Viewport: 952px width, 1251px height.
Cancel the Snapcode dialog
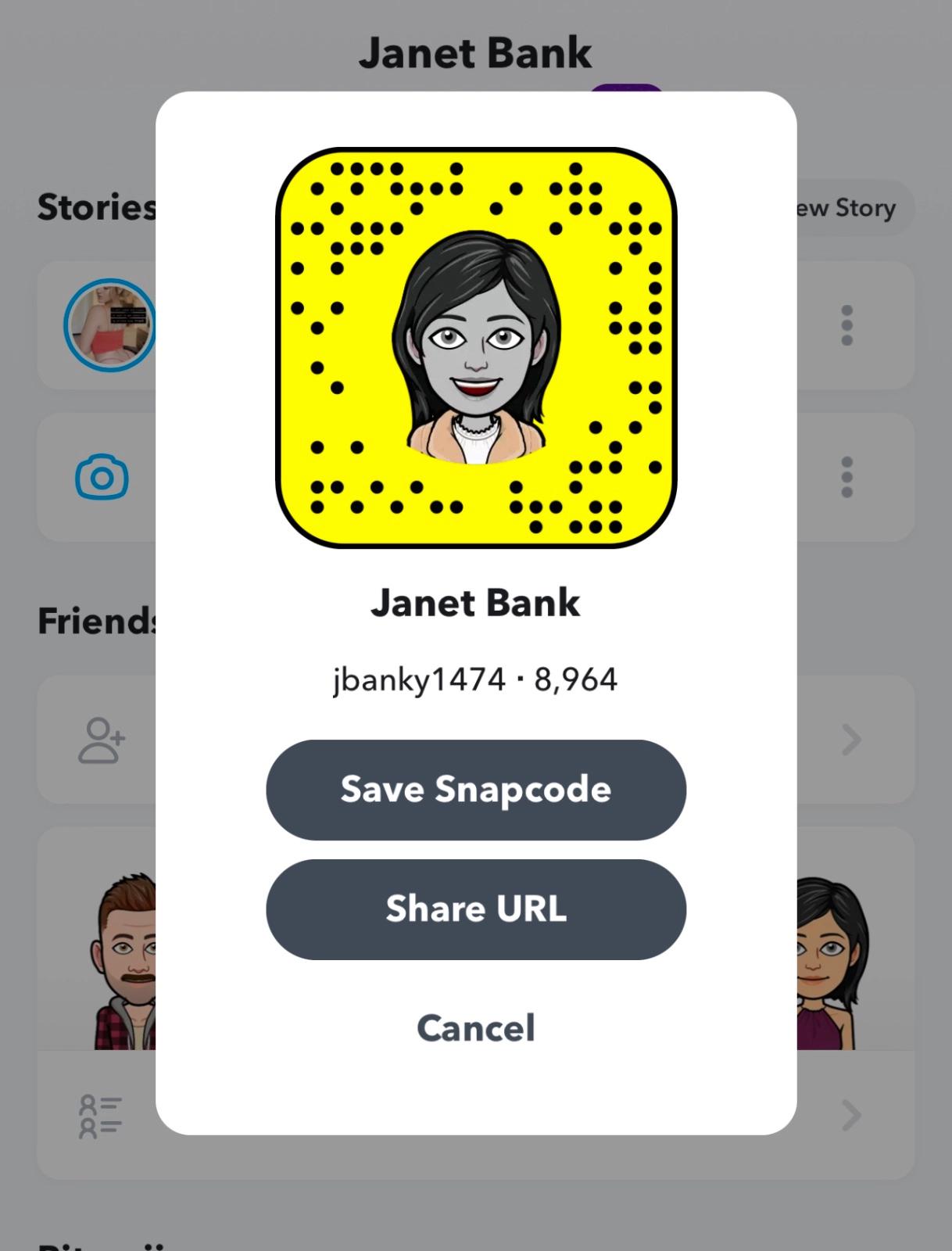click(x=475, y=1028)
